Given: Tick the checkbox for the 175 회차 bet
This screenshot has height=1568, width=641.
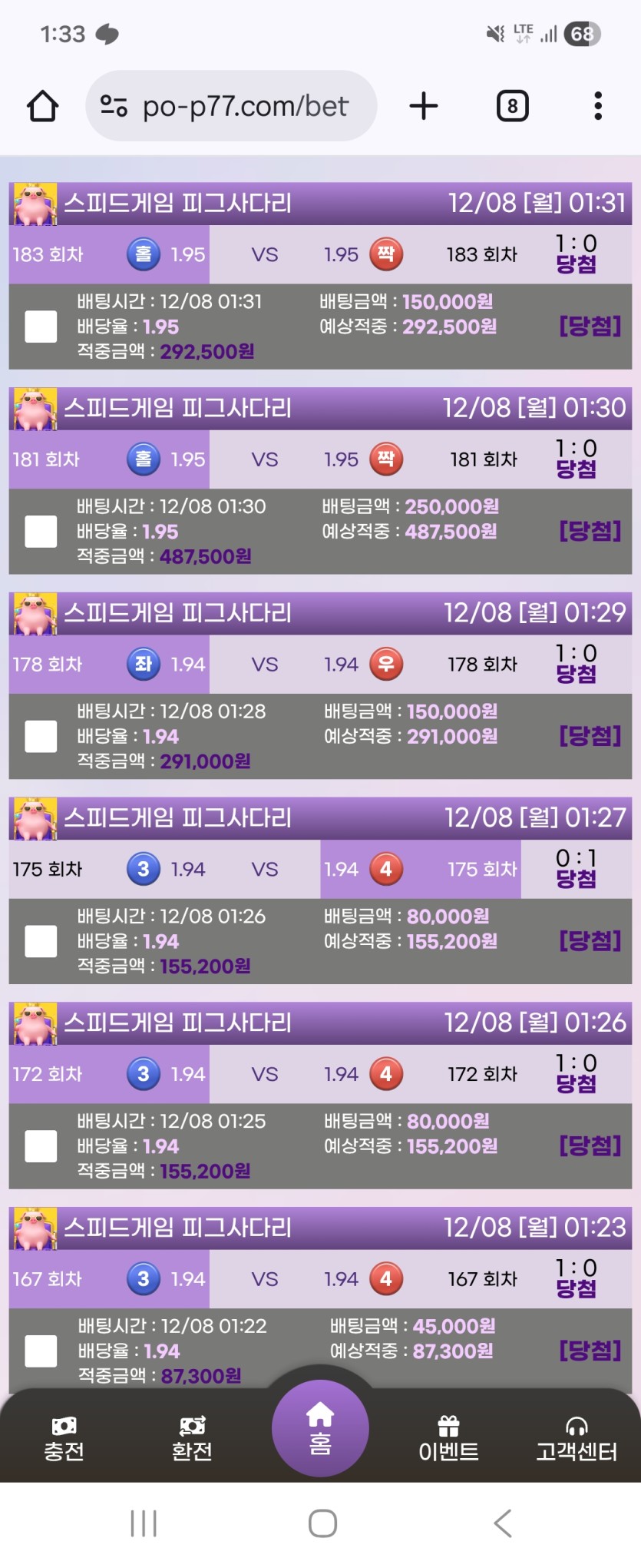Looking at the screenshot, I should coord(41,941).
